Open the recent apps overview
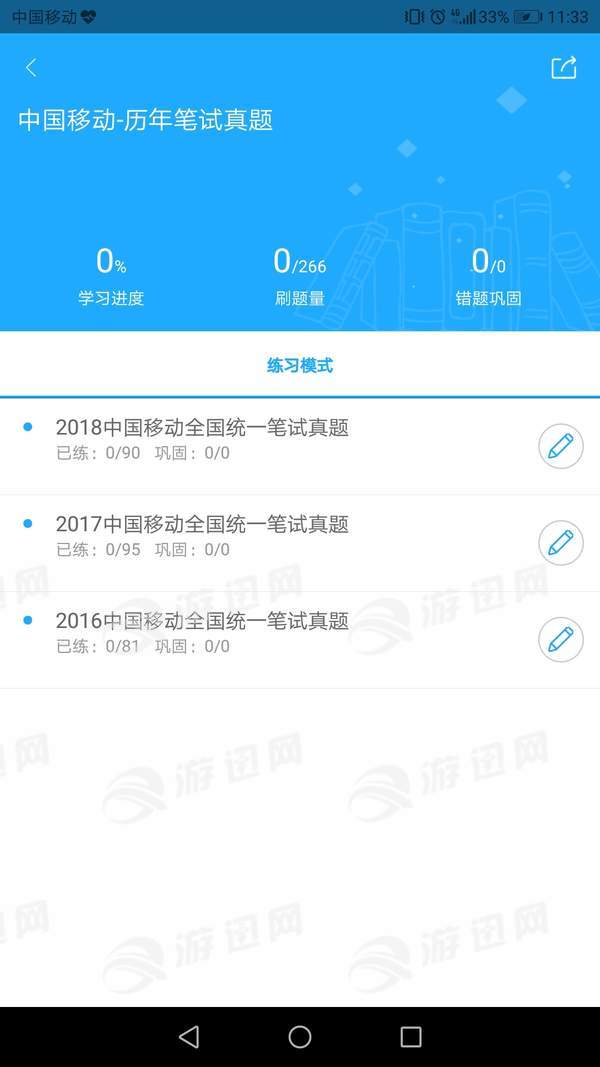This screenshot has width=600, height=1067. 411,1037
